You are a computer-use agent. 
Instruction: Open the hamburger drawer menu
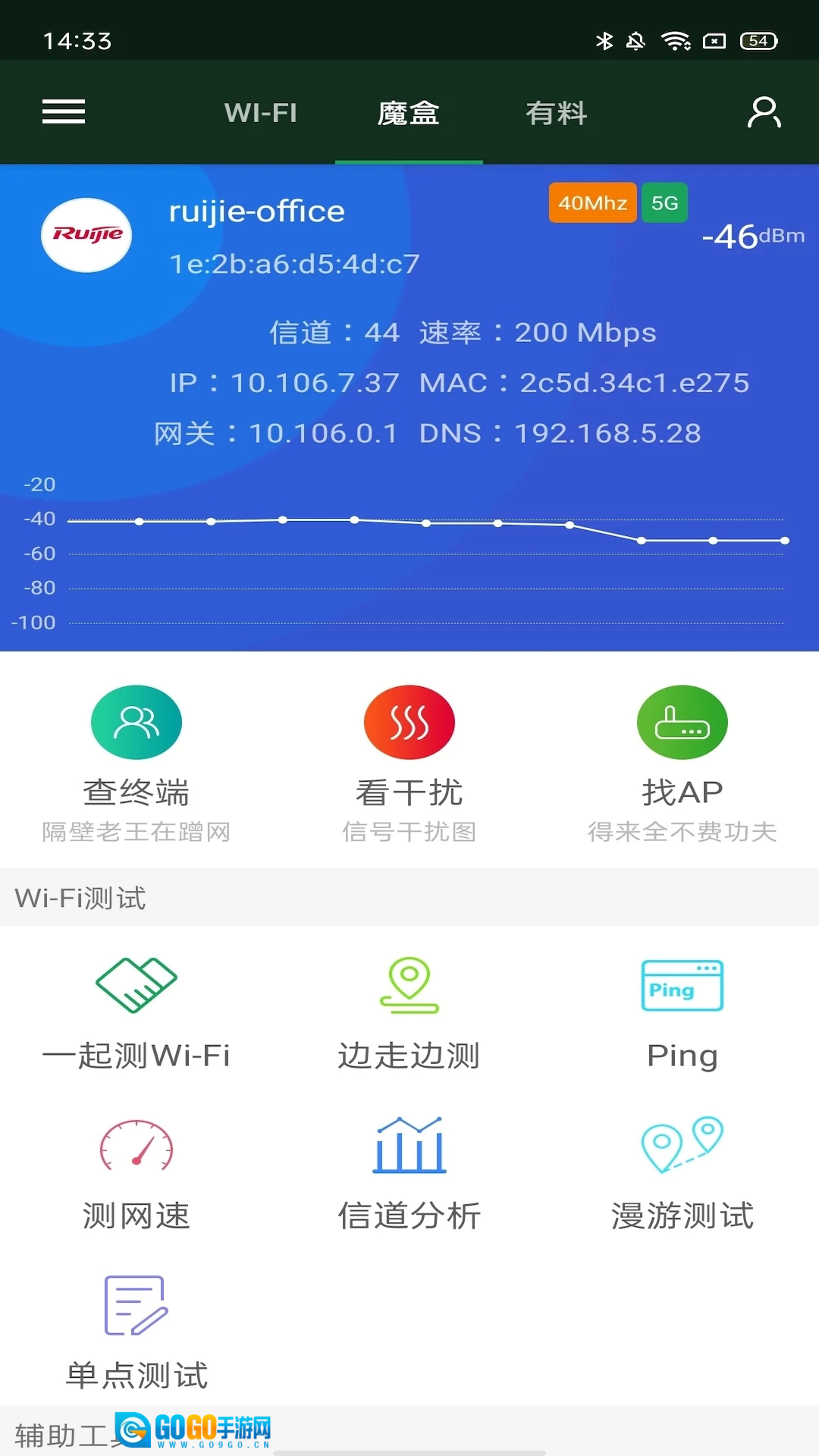point(64,112)
